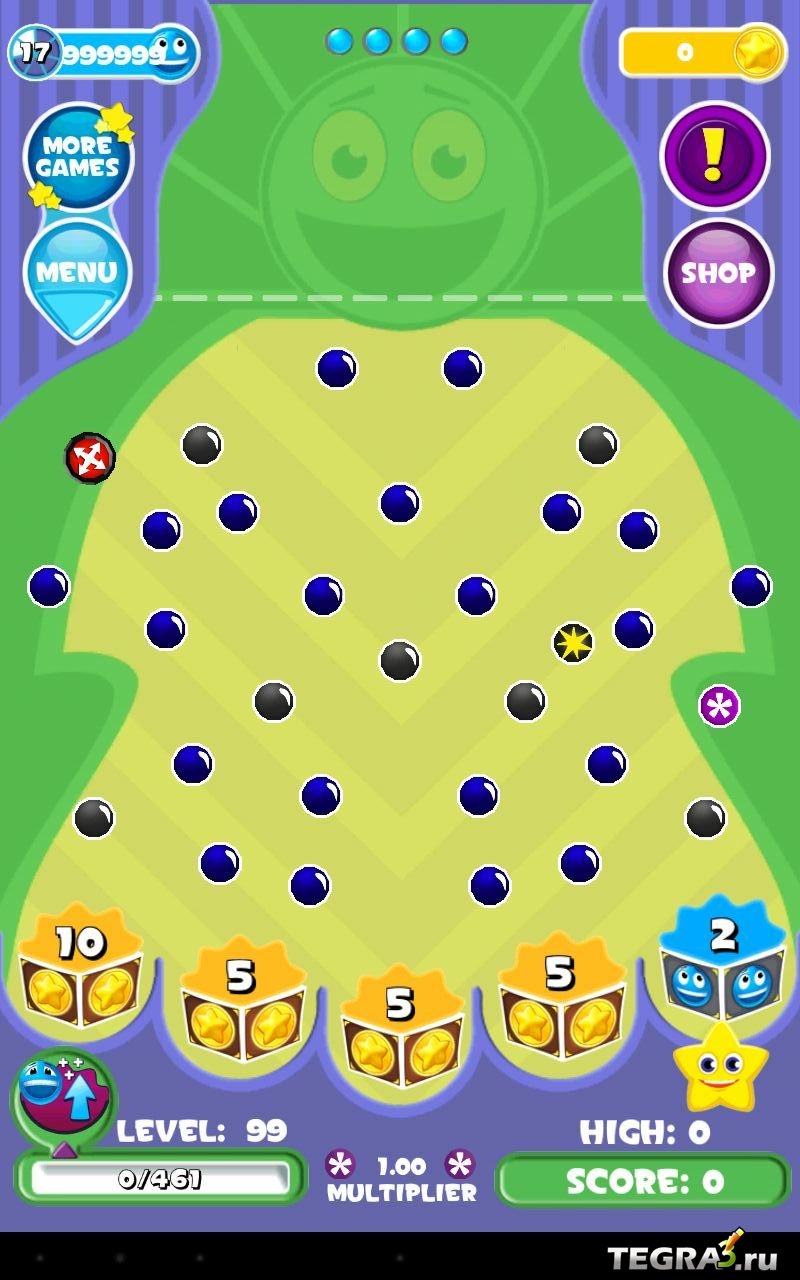This screenshot has width=800, height=1280.
Task: Tap the ball upgrade arrow button
Action: point(63,1097)
